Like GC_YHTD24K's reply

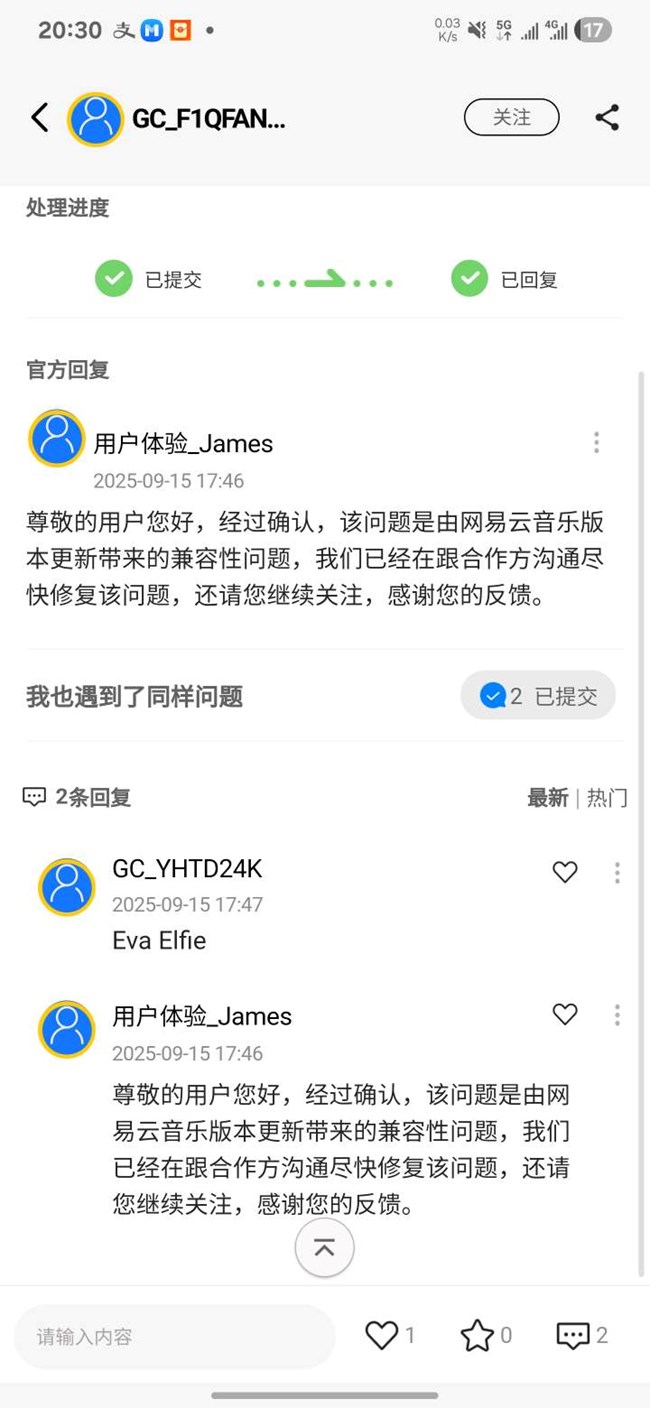click(565, 872)
